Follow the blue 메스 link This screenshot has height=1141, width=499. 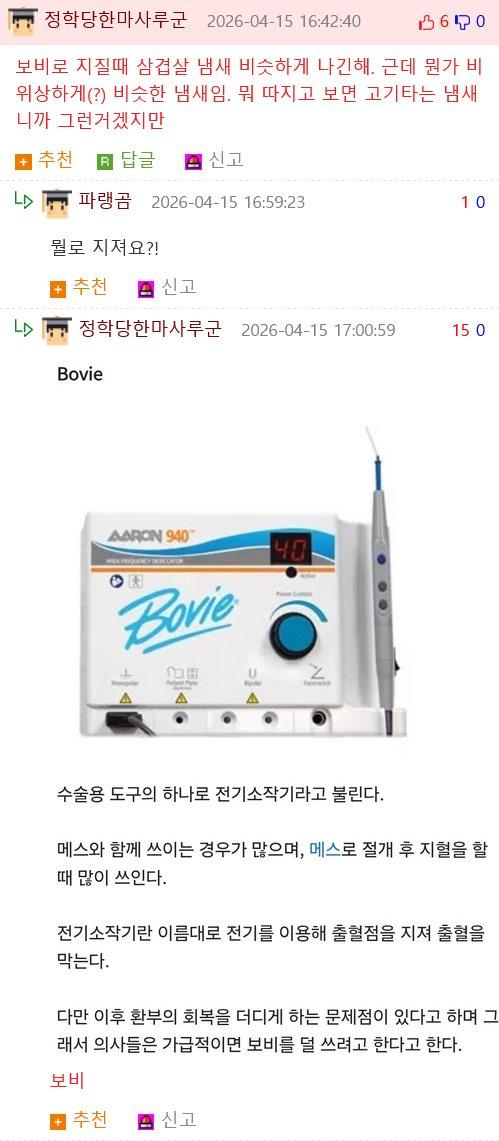(325, 849)
